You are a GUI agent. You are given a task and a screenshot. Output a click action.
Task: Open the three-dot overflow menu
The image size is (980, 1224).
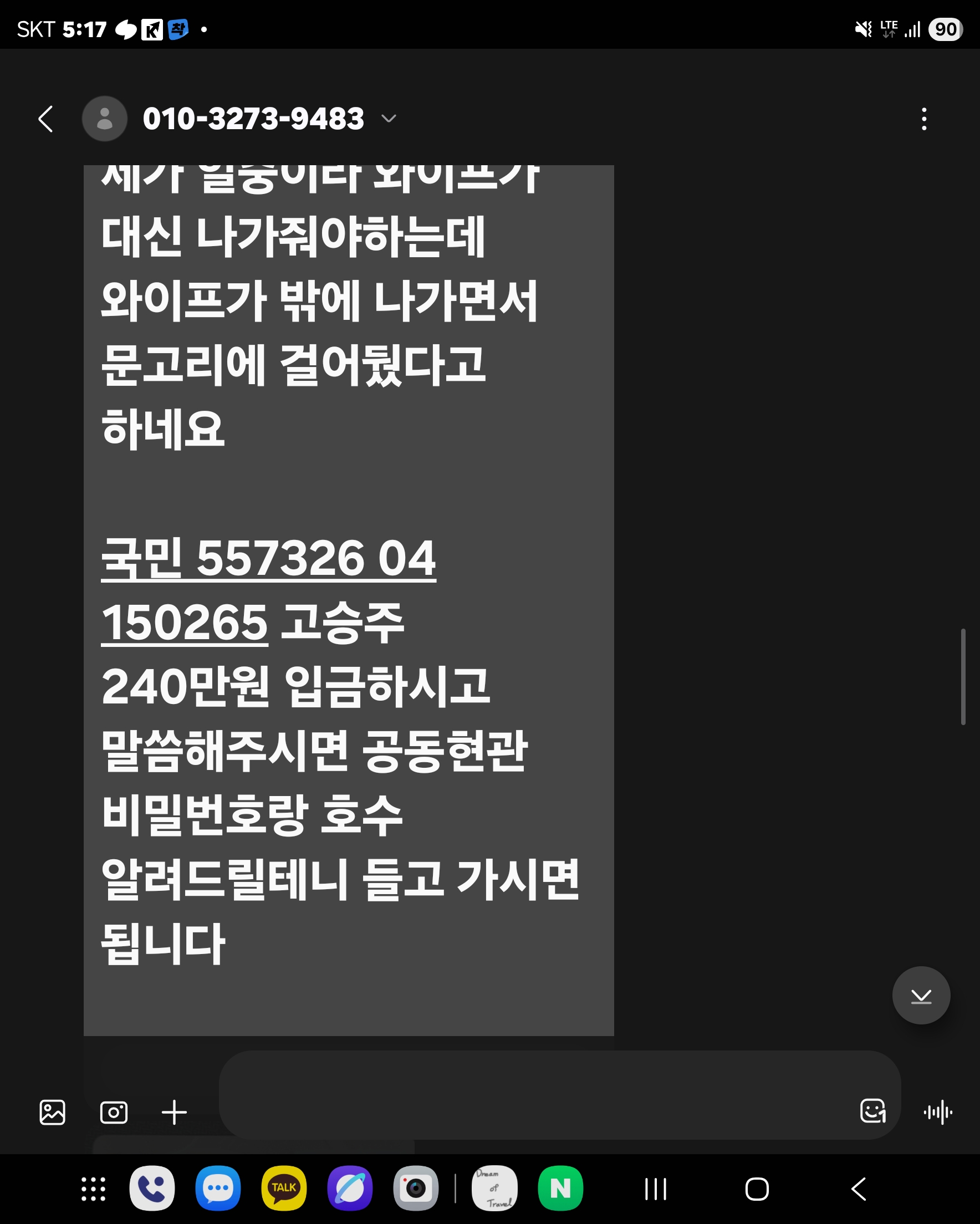(x=924, y=119)
